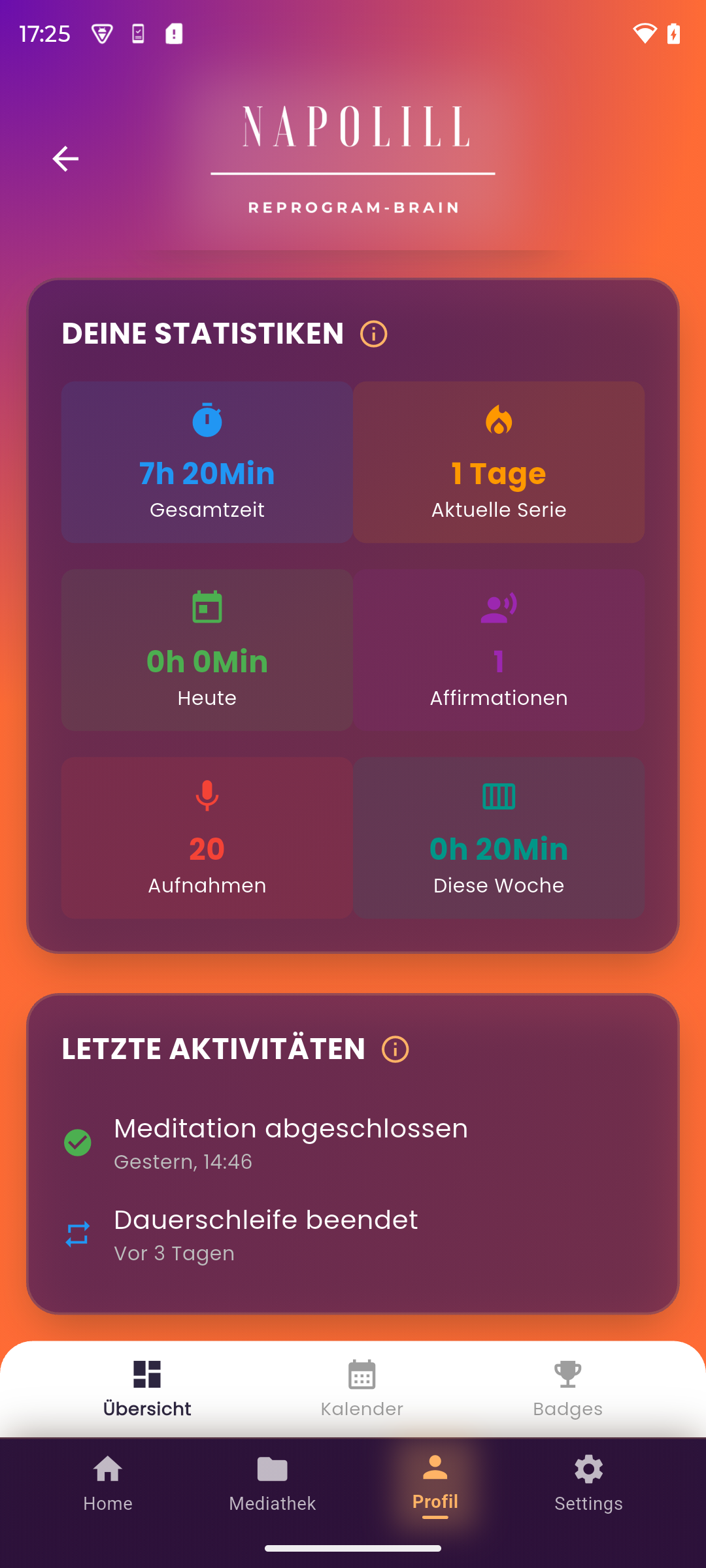This screenshot has height=1568, width=706.
Task: Open the Mediathek section
Action: click(x=272, y=1484)
